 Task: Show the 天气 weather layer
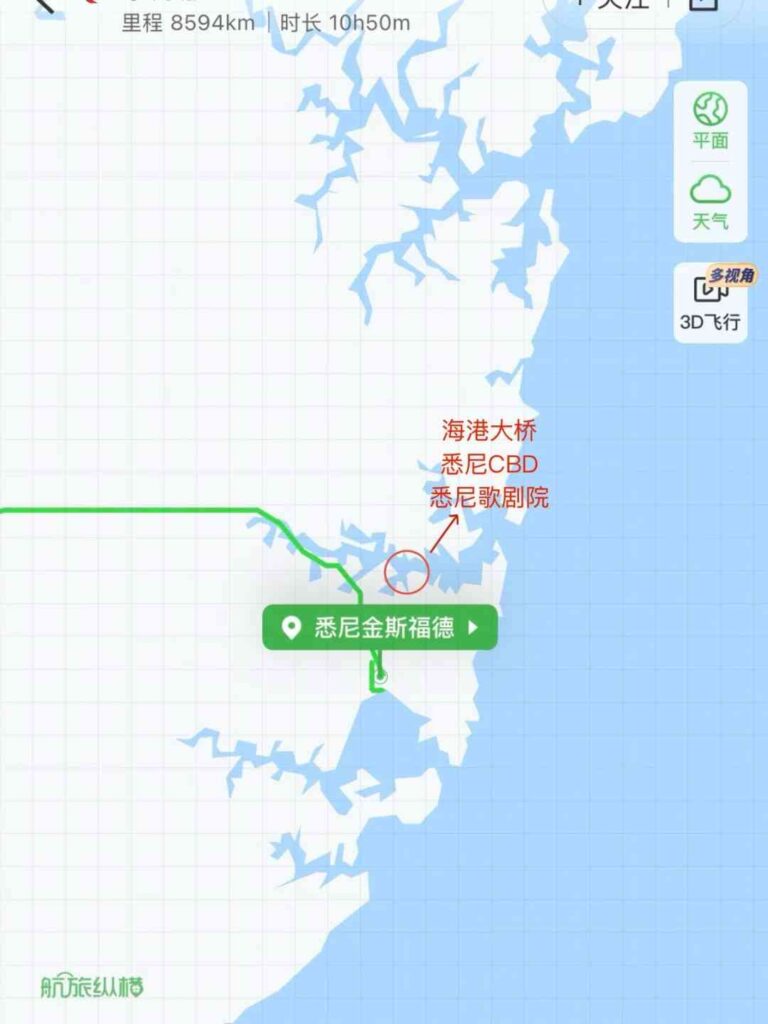[710, 201]
